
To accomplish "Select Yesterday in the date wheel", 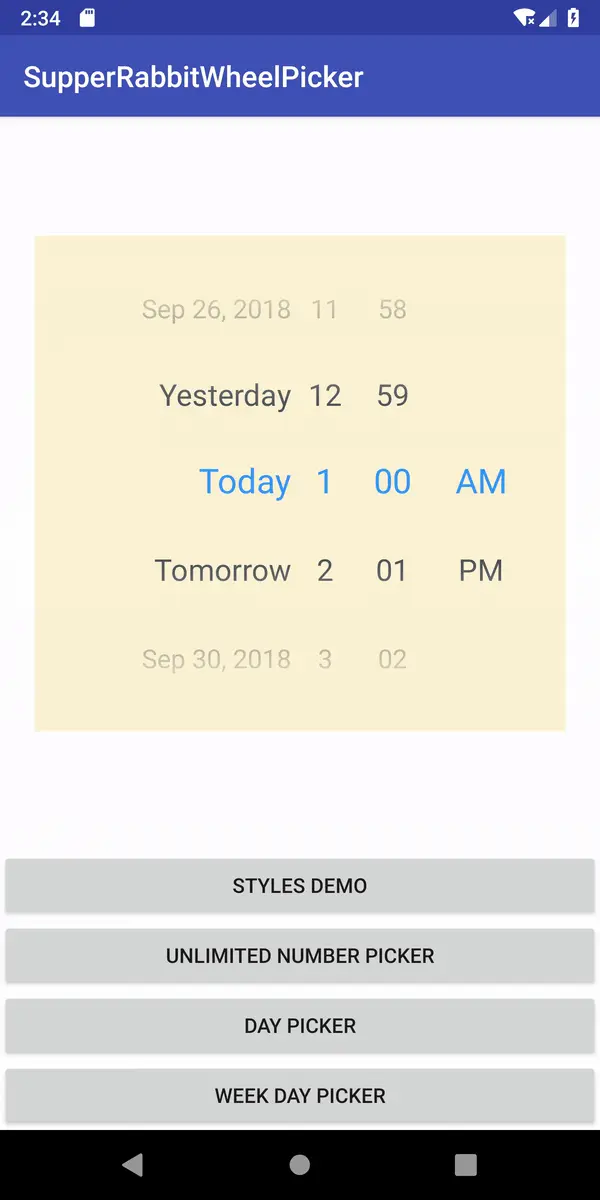I will point(225,396).
